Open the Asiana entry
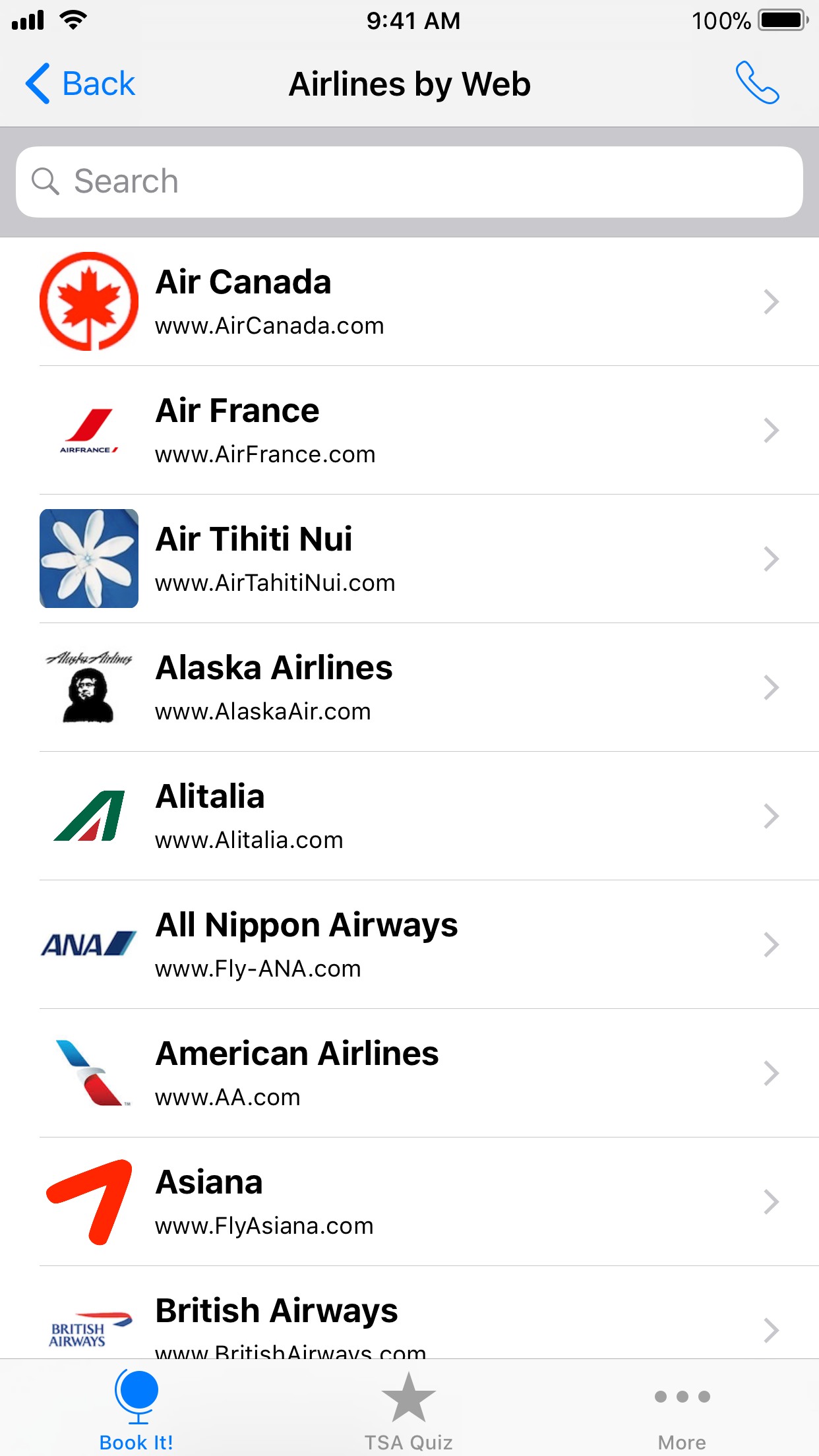The height and width of the screenshot is (1456, 819). point(409,1201)
